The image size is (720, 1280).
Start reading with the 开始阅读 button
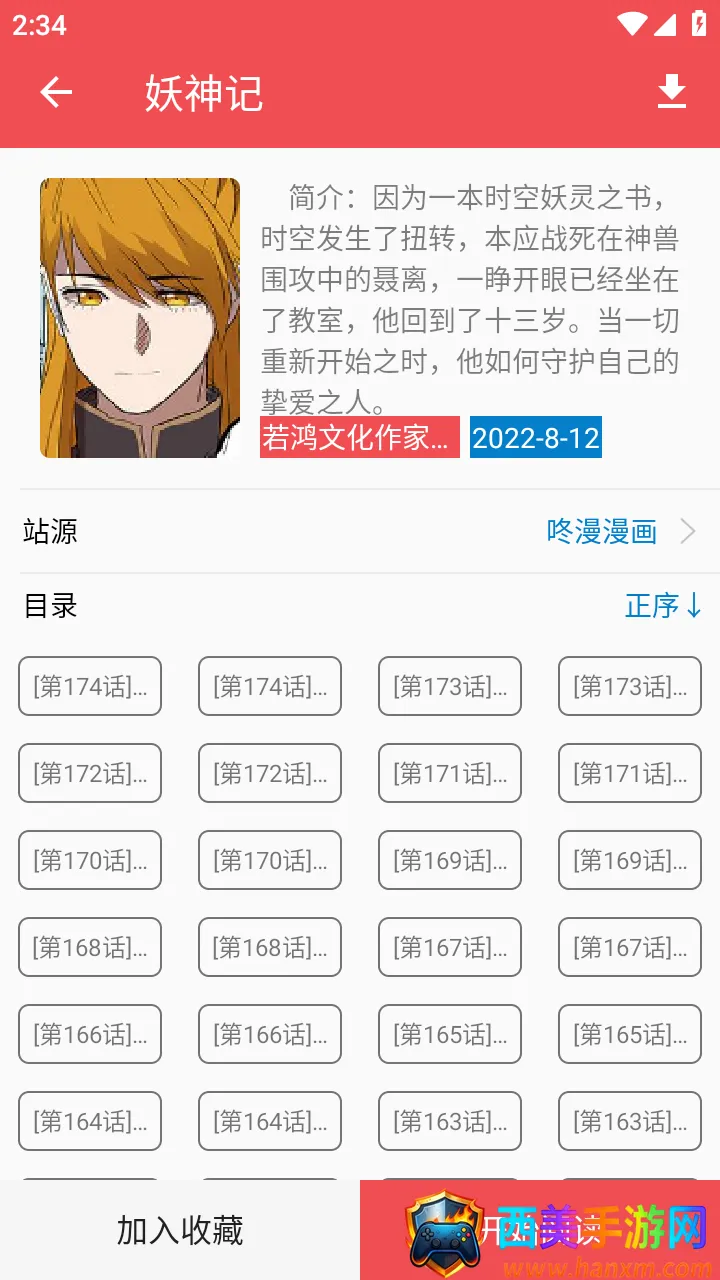tap(540, 1230)
